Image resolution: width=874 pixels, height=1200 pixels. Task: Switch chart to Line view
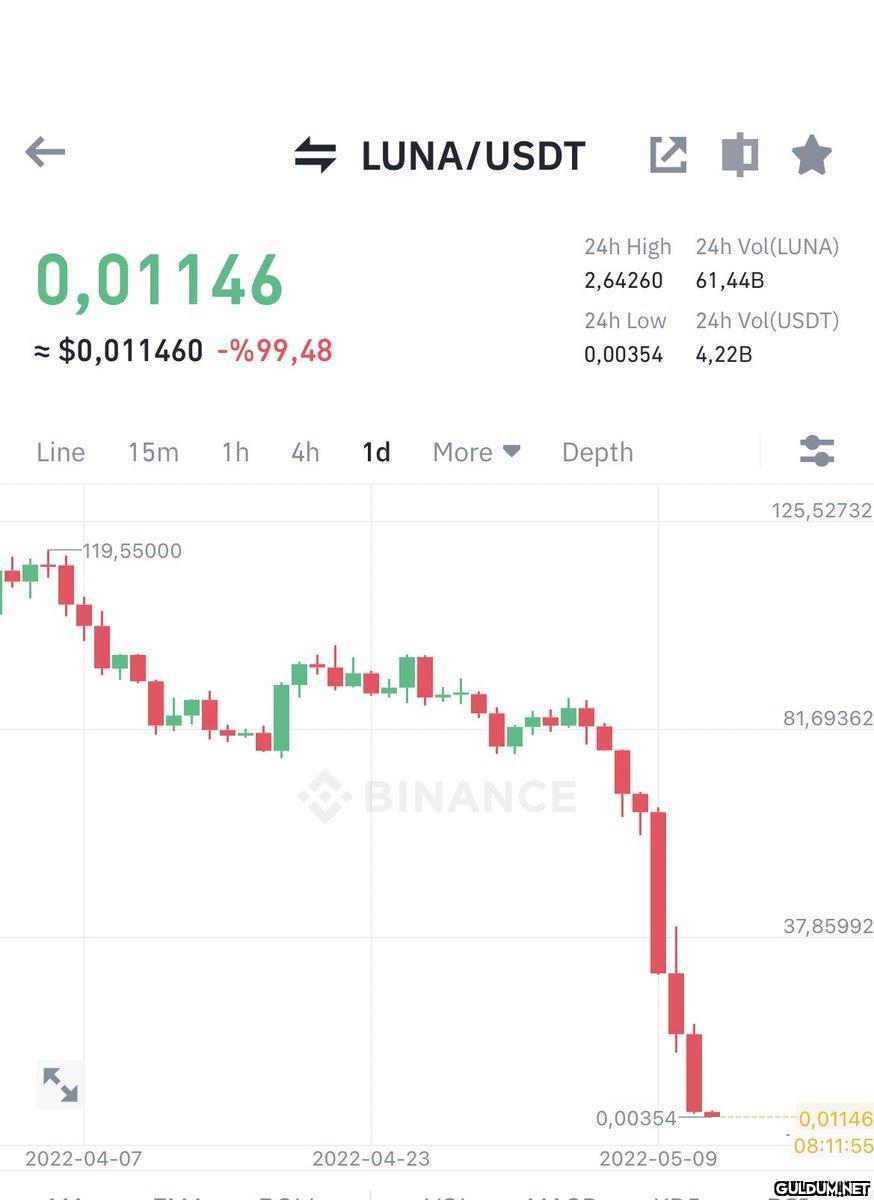[x=60, y=452]
